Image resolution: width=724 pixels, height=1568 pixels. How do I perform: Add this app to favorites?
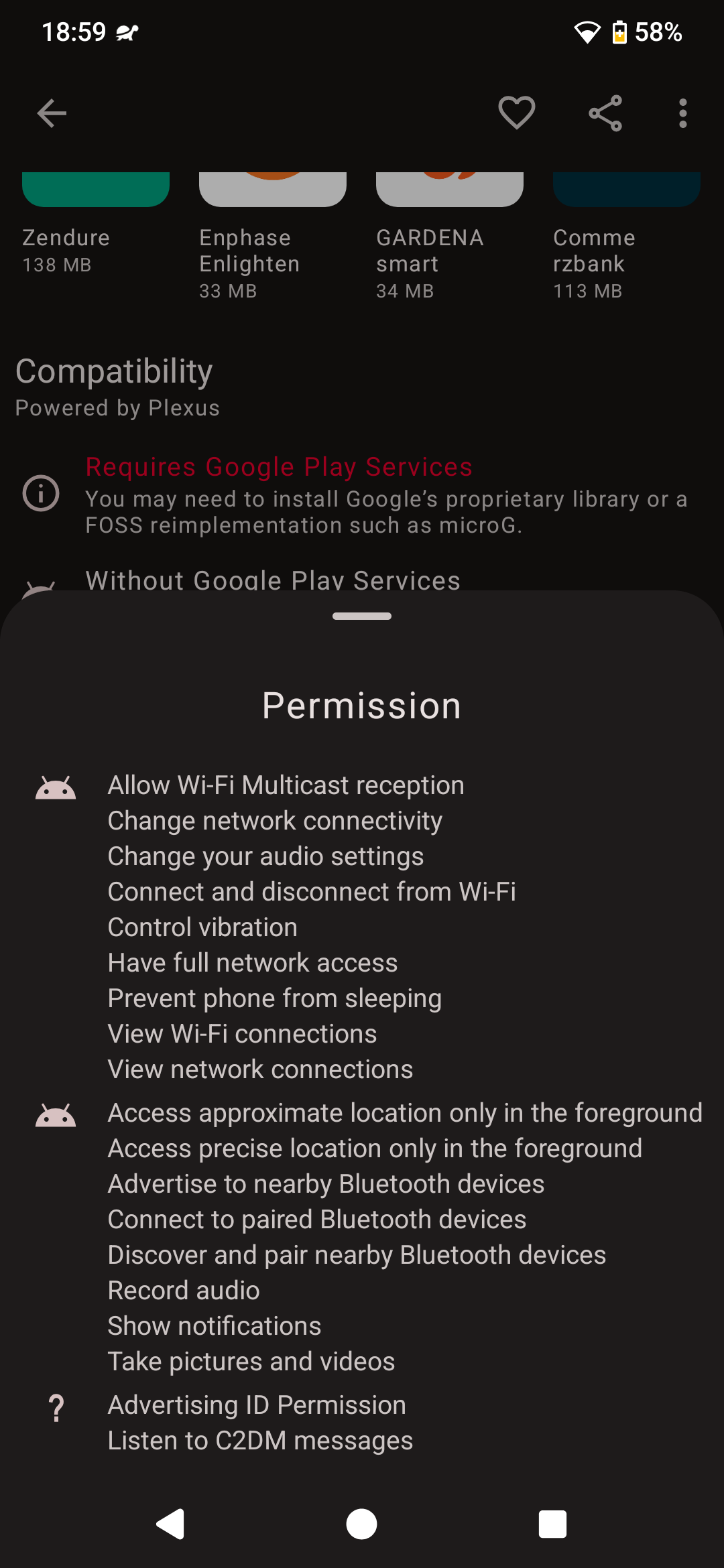(516, 113)
